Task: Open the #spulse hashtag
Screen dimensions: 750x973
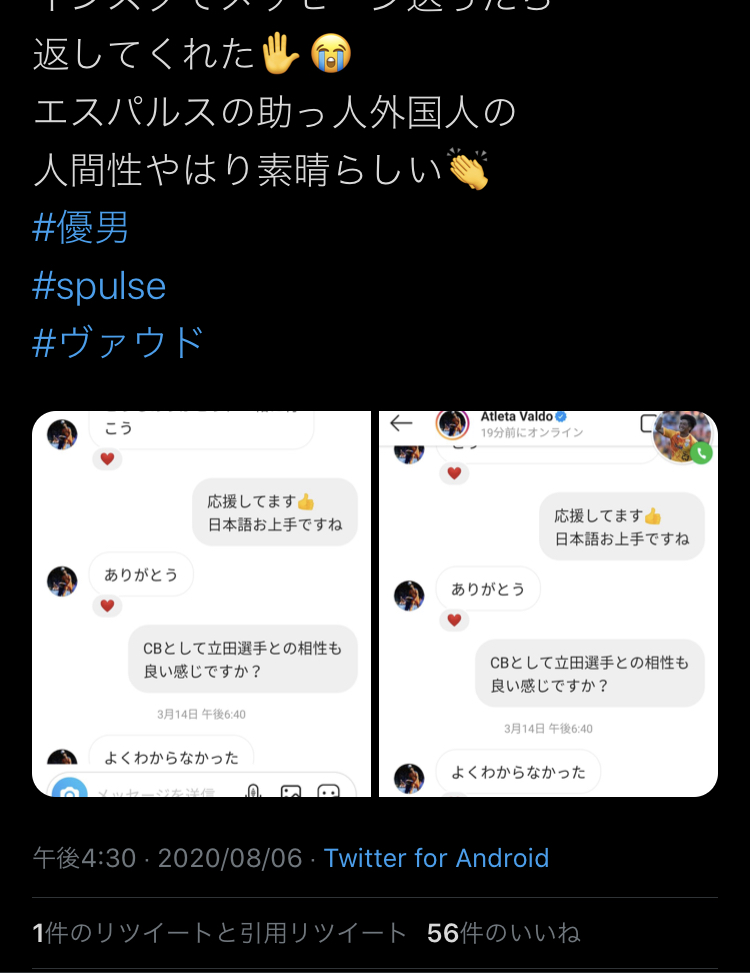Action: click(99, 286)
